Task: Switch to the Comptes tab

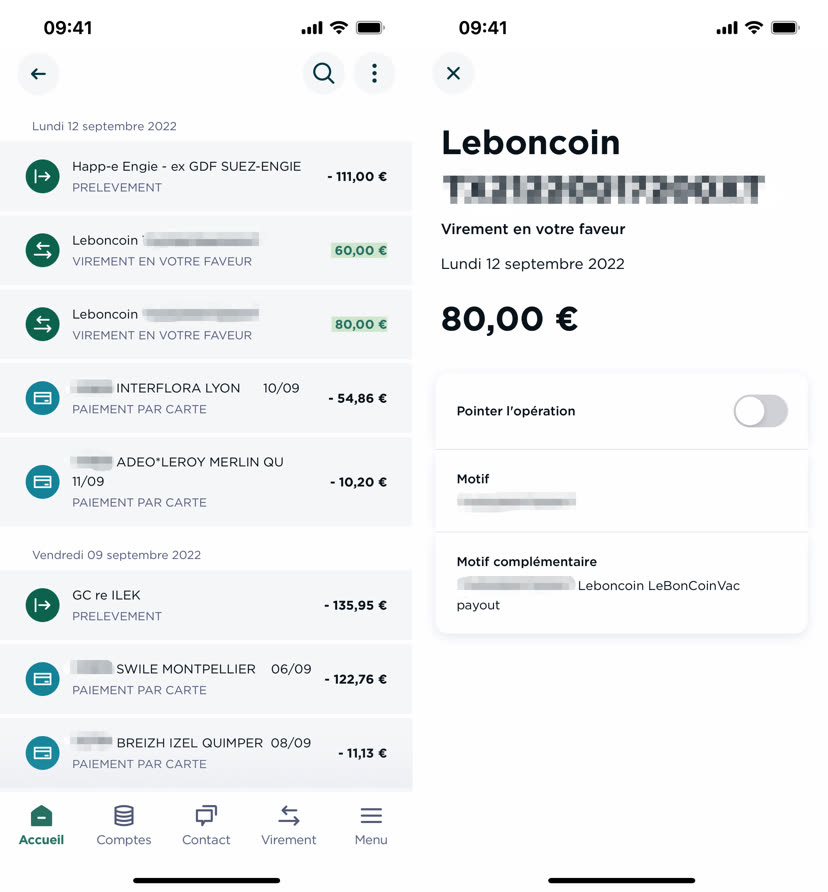Action: [x=124, y=825]
